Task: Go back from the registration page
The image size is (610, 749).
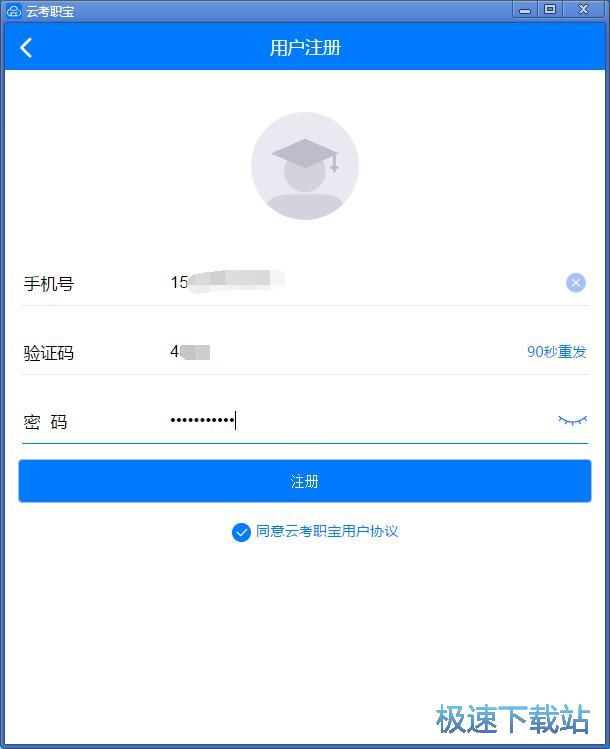Action: (26, 48)
